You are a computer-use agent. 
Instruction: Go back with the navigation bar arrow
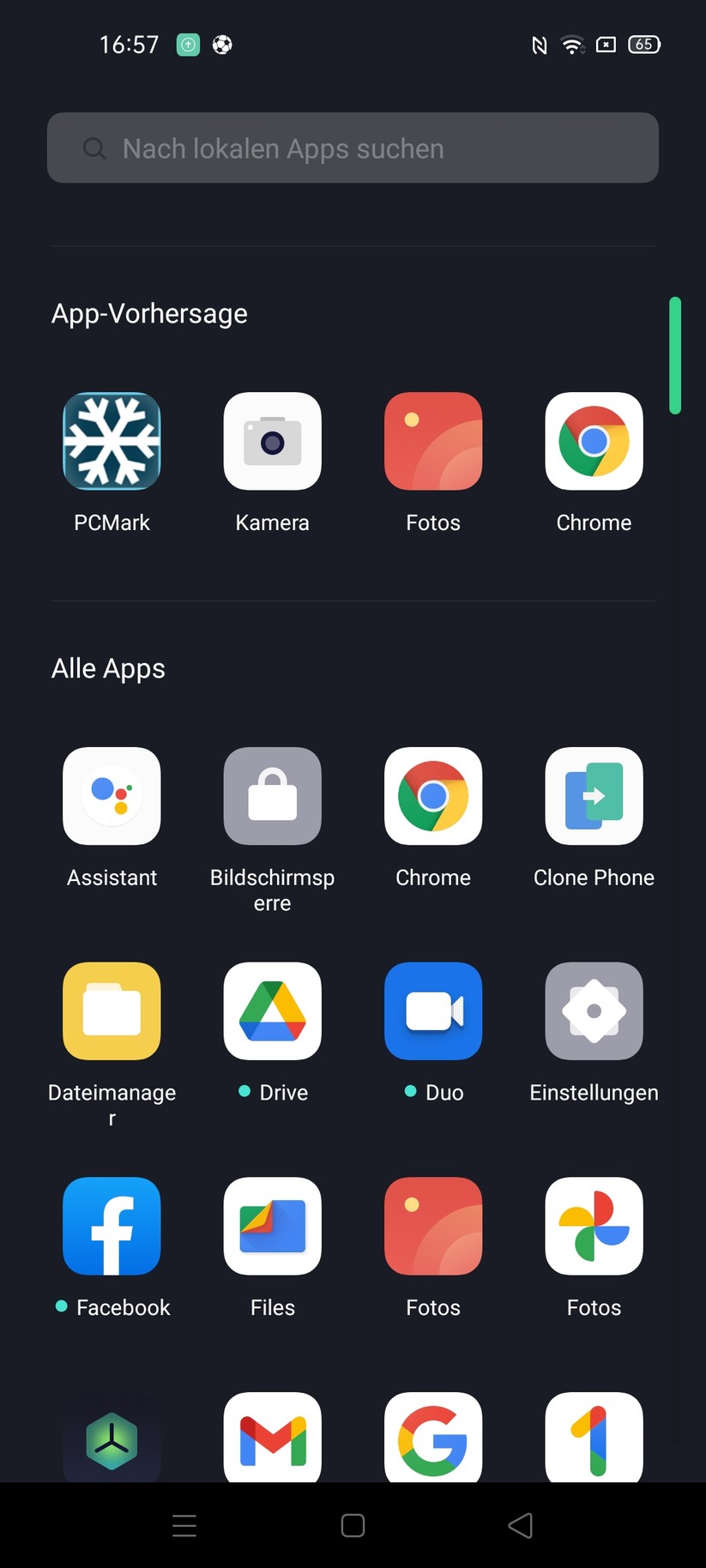[x=520, y=1525]
